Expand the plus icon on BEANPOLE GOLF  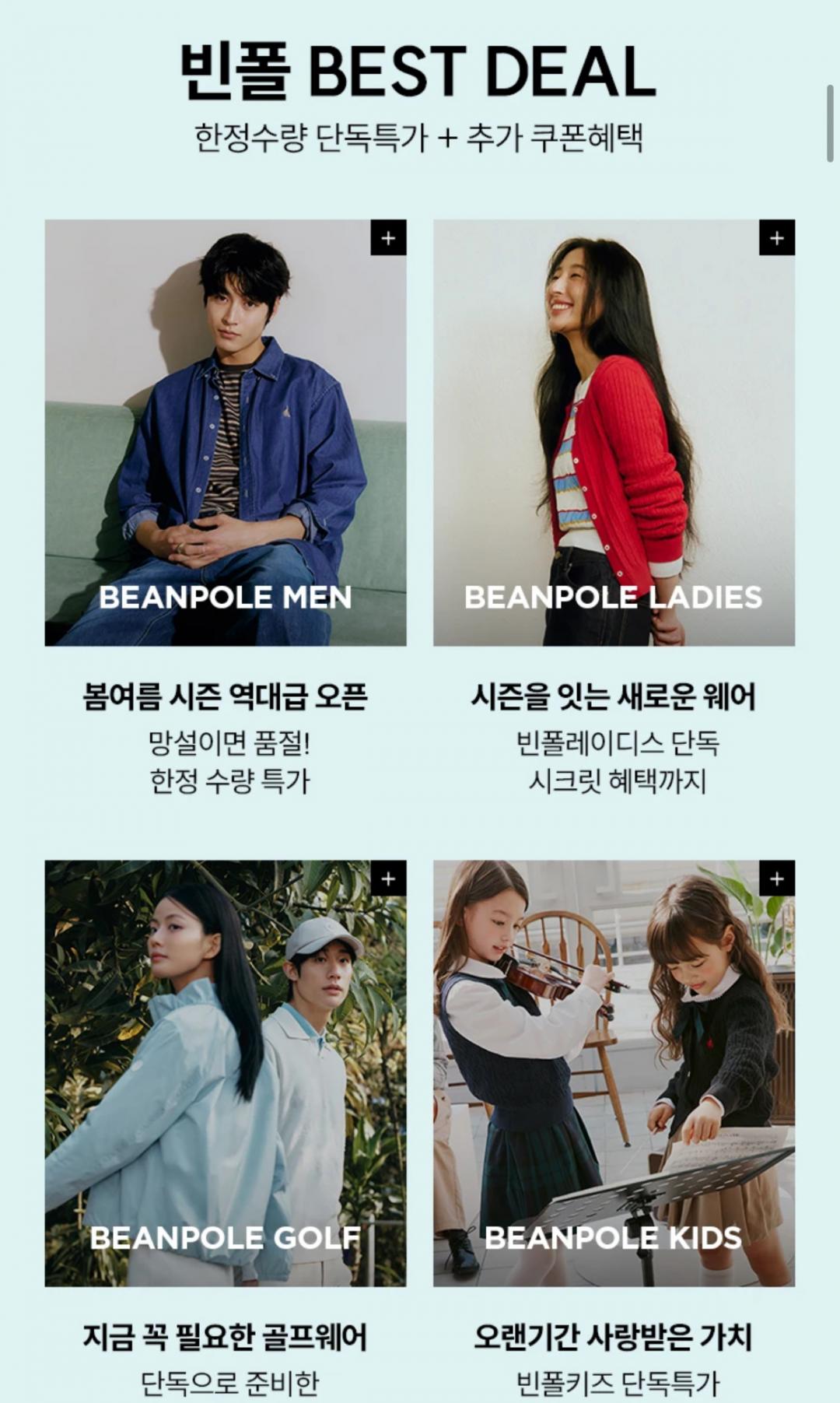388,879
